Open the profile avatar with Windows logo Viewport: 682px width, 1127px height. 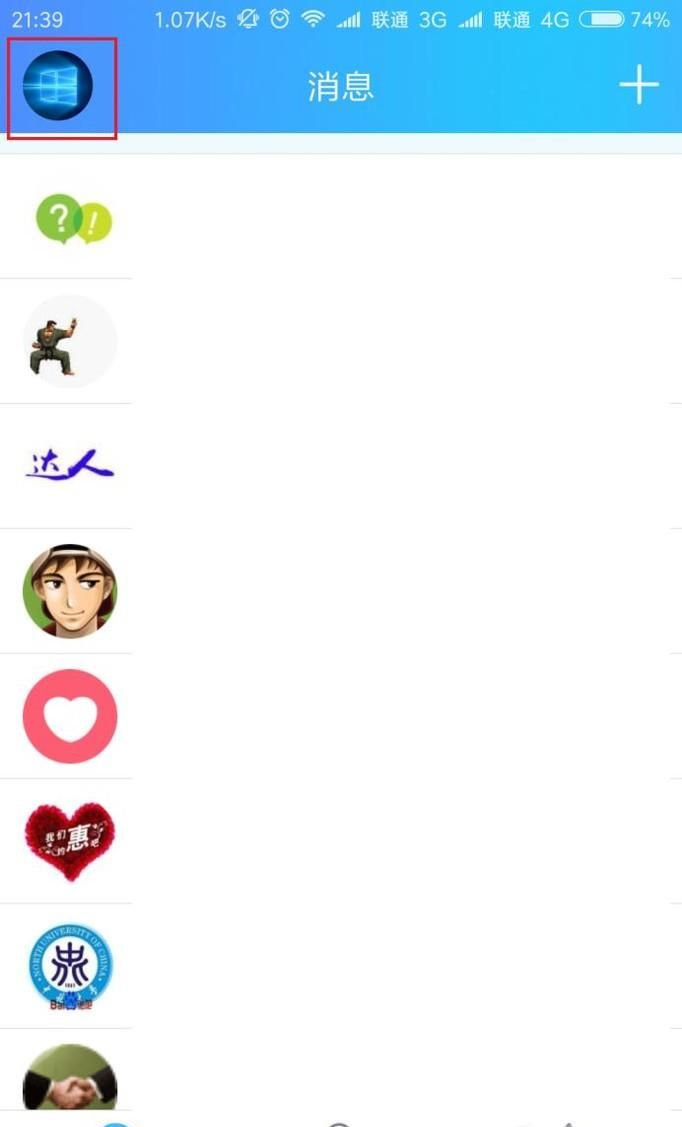(x=58, y=85)
